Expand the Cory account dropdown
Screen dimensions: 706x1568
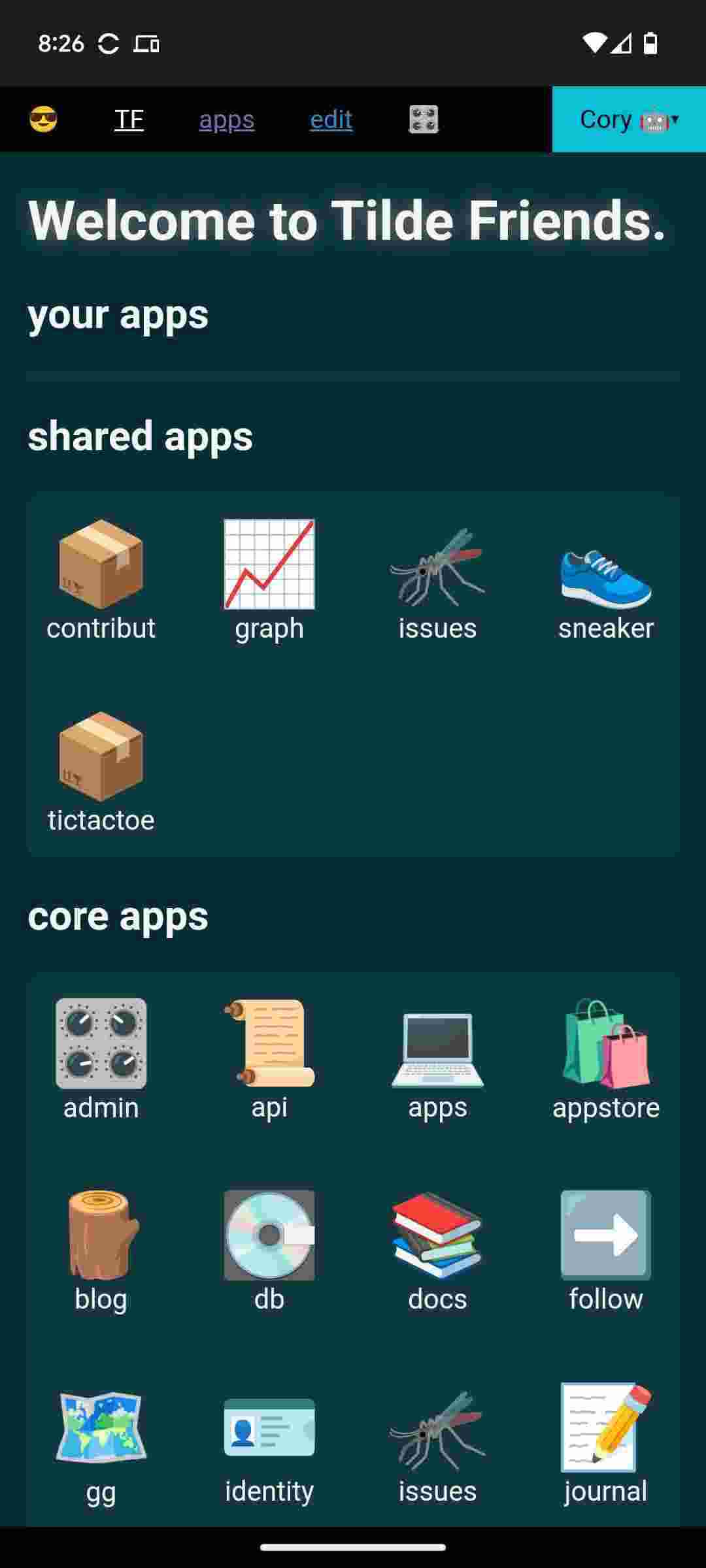[x=626, y=119]
